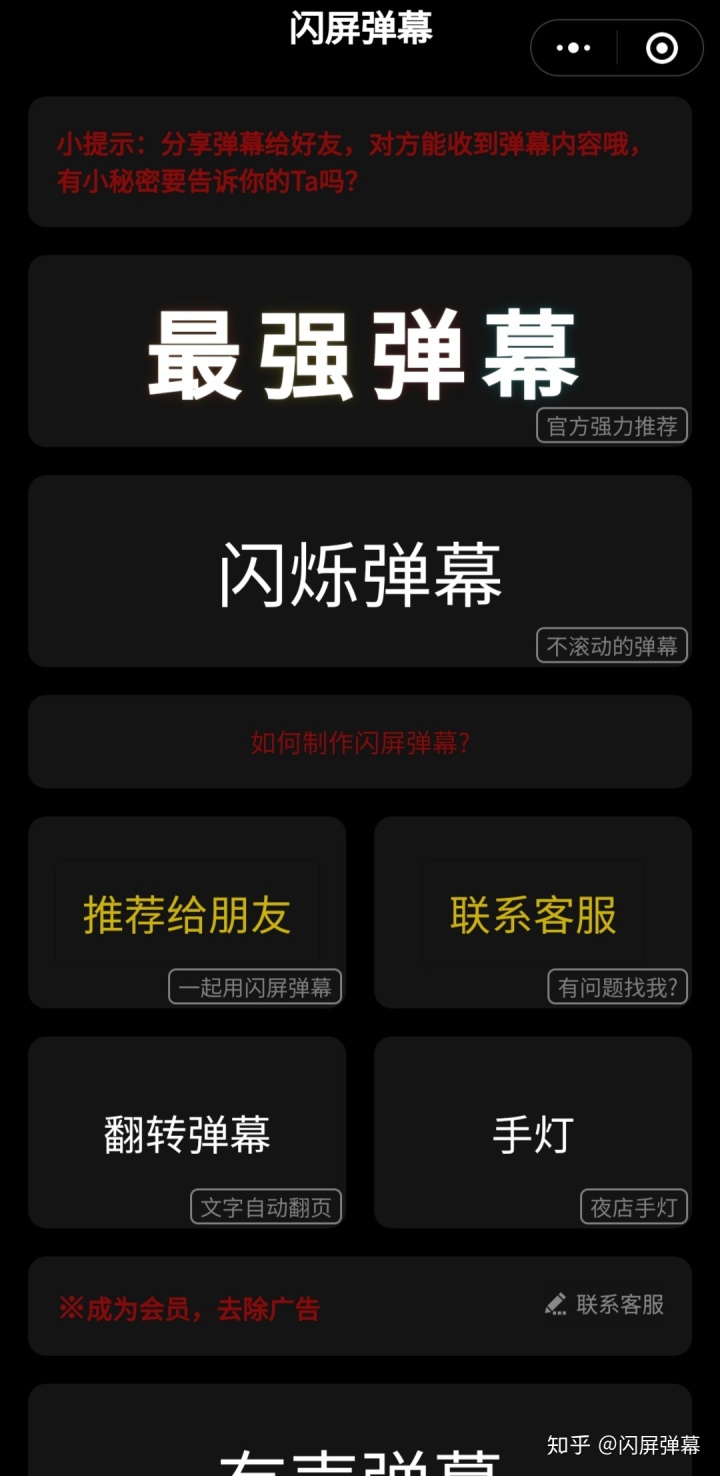Tap 推荐给朋友 to share
The width and height of the screenshot is (720, 1476).
point(187,914)
